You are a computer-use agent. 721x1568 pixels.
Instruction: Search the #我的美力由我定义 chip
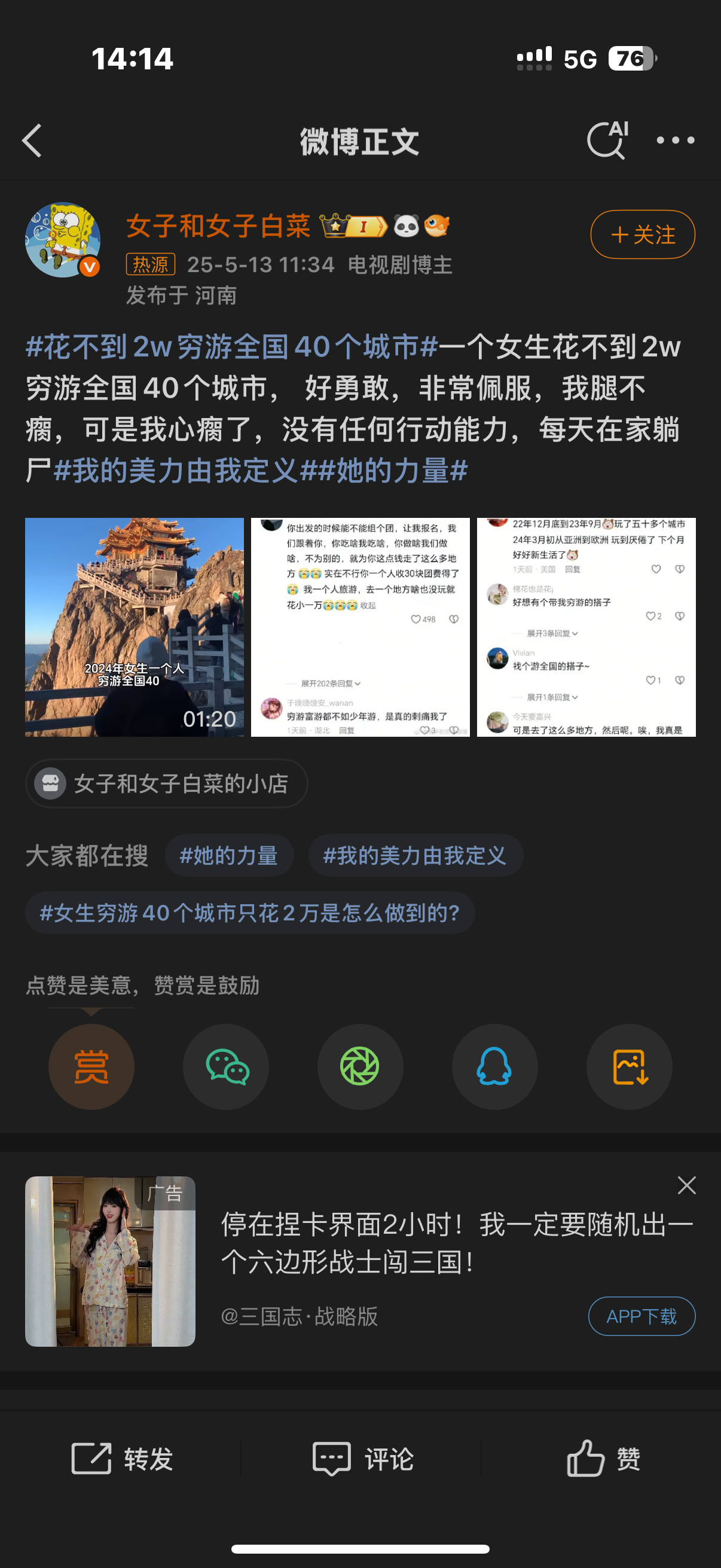click(415, 855)
